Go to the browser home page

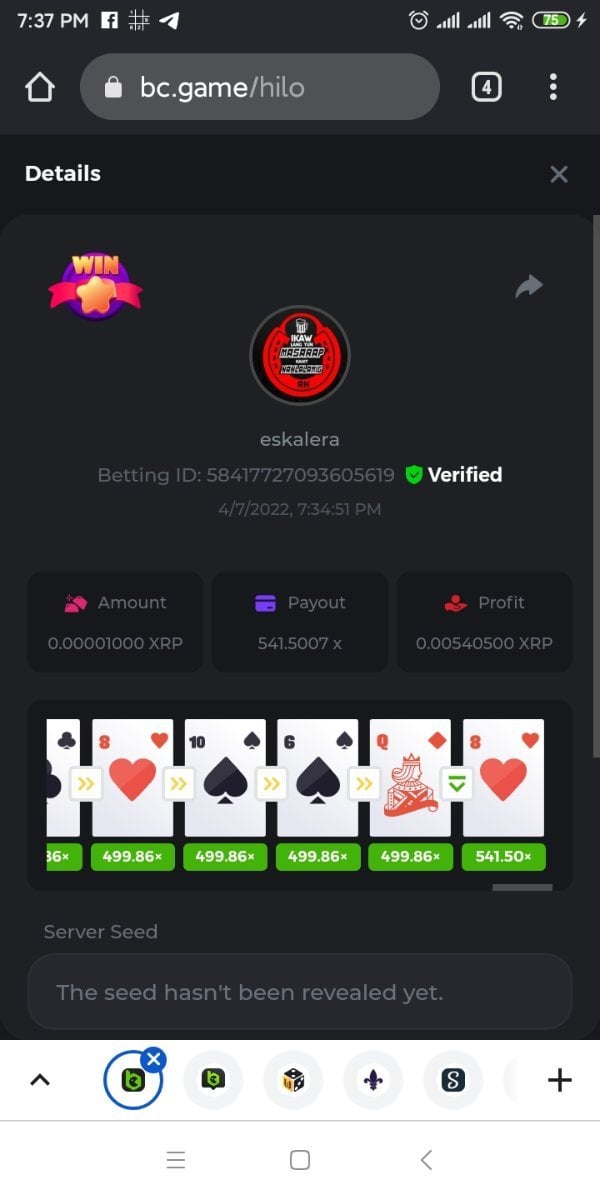click(x=39, y=88)
